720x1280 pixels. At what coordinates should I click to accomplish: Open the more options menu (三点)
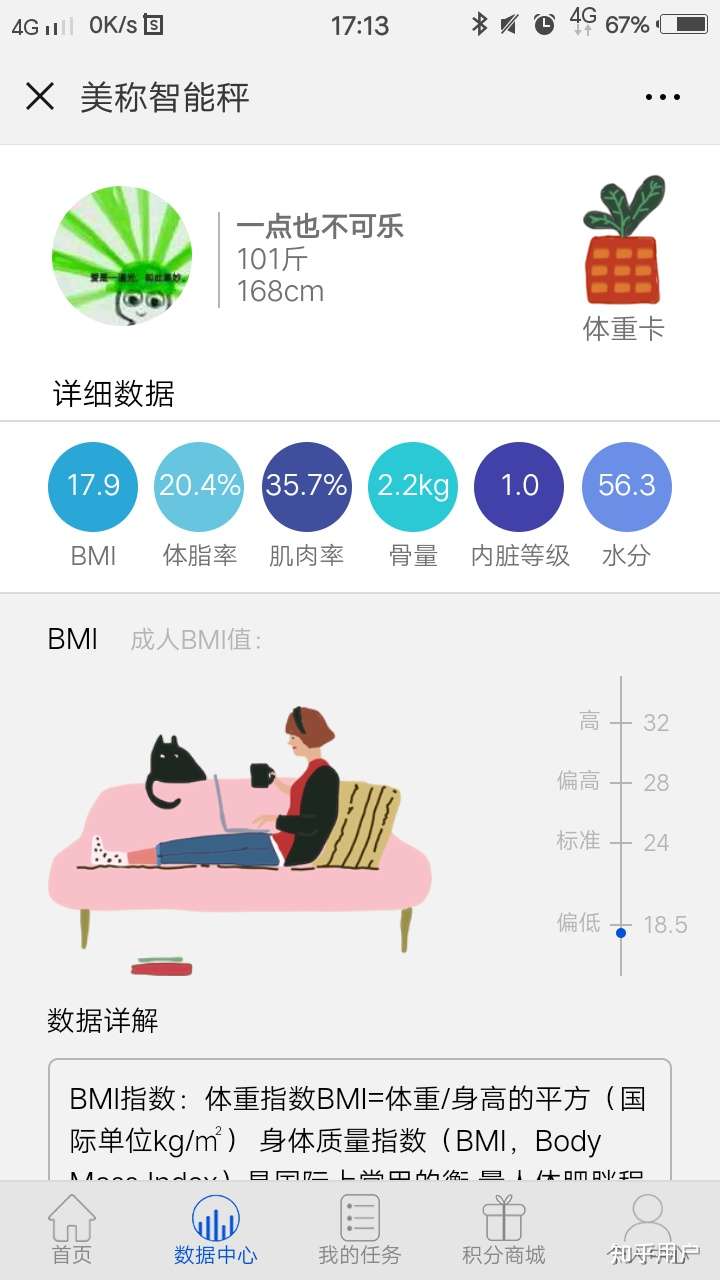click(x=662, y=96)
